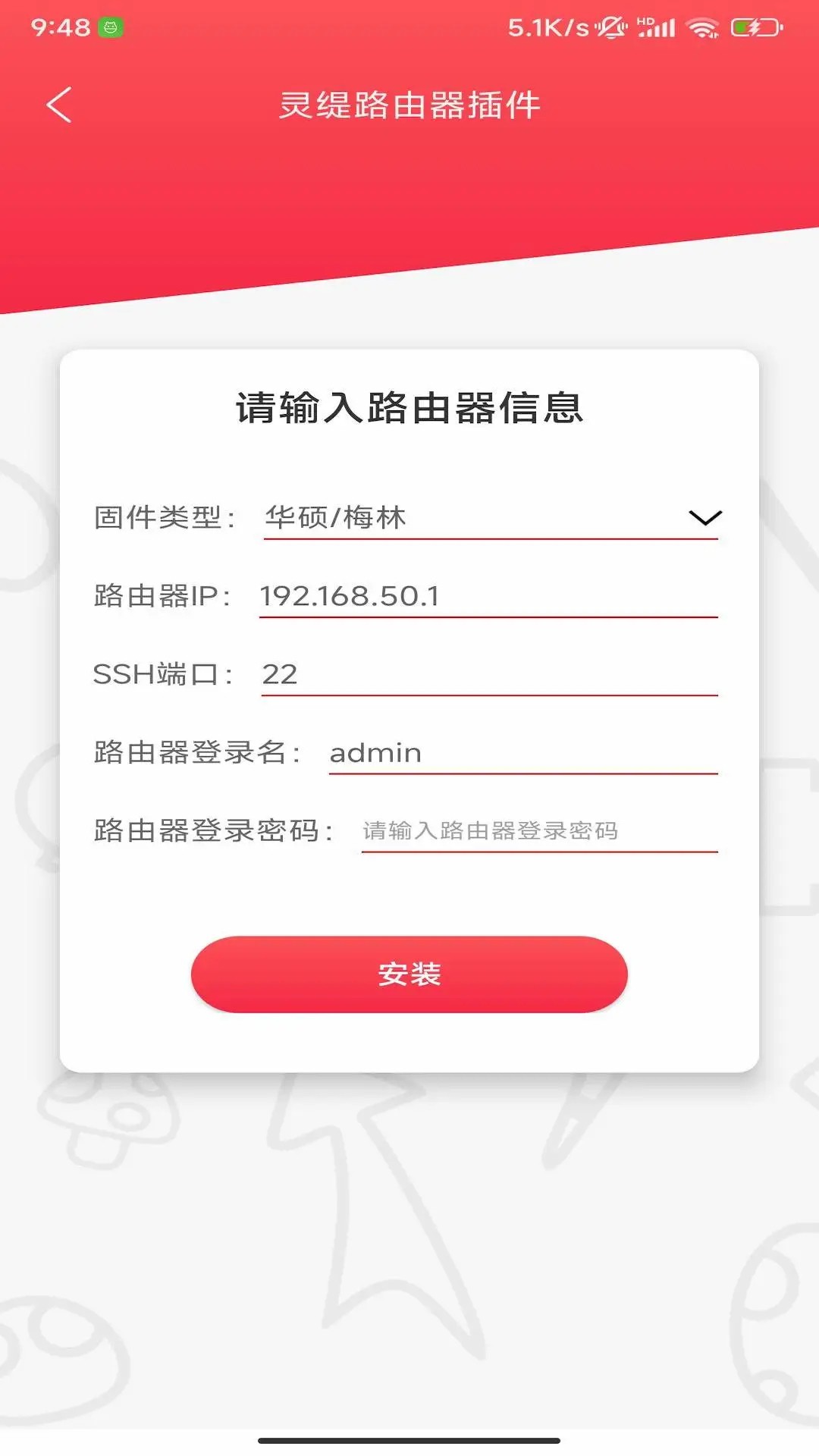Viewport: 819px width, 1456px height.
Task: Tap the router IP field showing 192.168.50.1
Action: (x=489, y=596)
